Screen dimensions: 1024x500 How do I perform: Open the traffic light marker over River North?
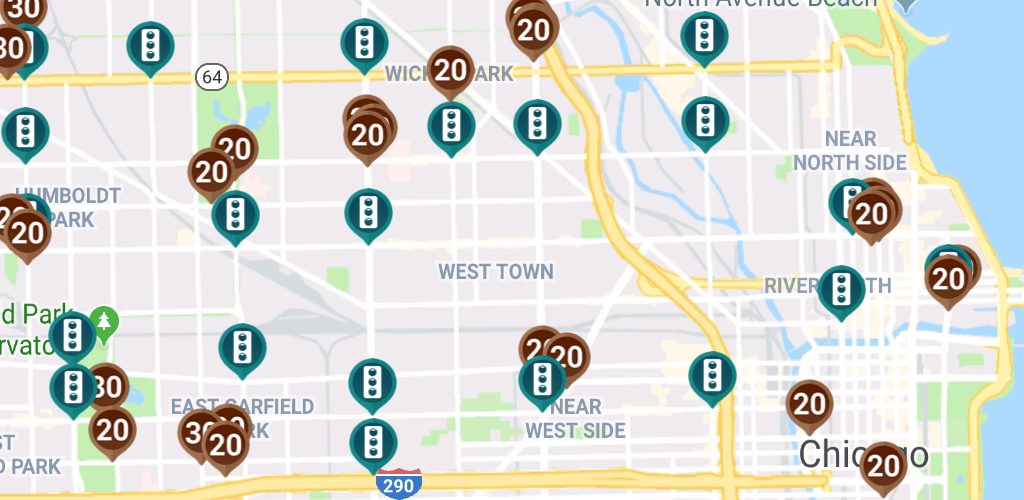point(841,289)
